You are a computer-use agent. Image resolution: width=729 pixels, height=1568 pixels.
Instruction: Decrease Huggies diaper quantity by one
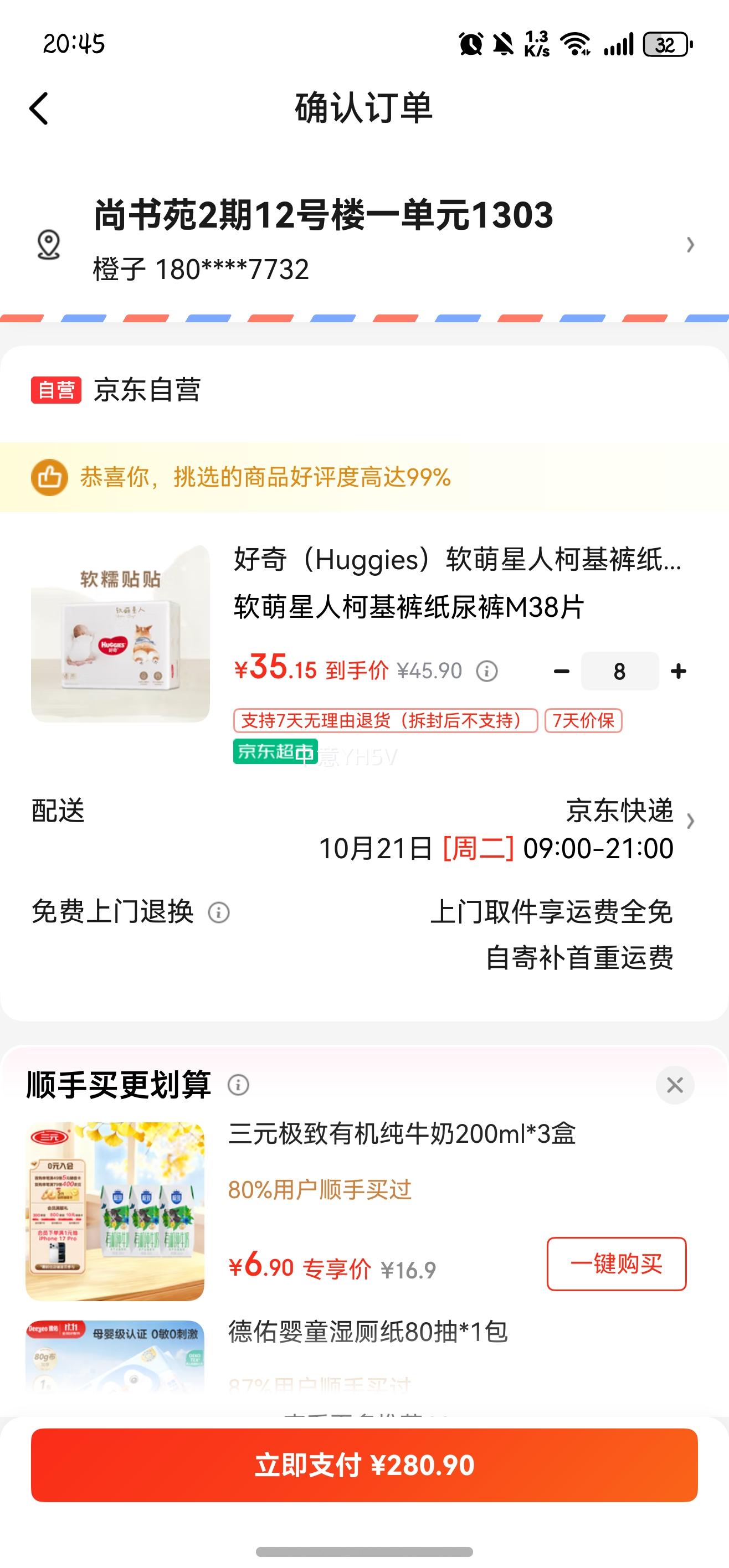[x=561, y=672]
